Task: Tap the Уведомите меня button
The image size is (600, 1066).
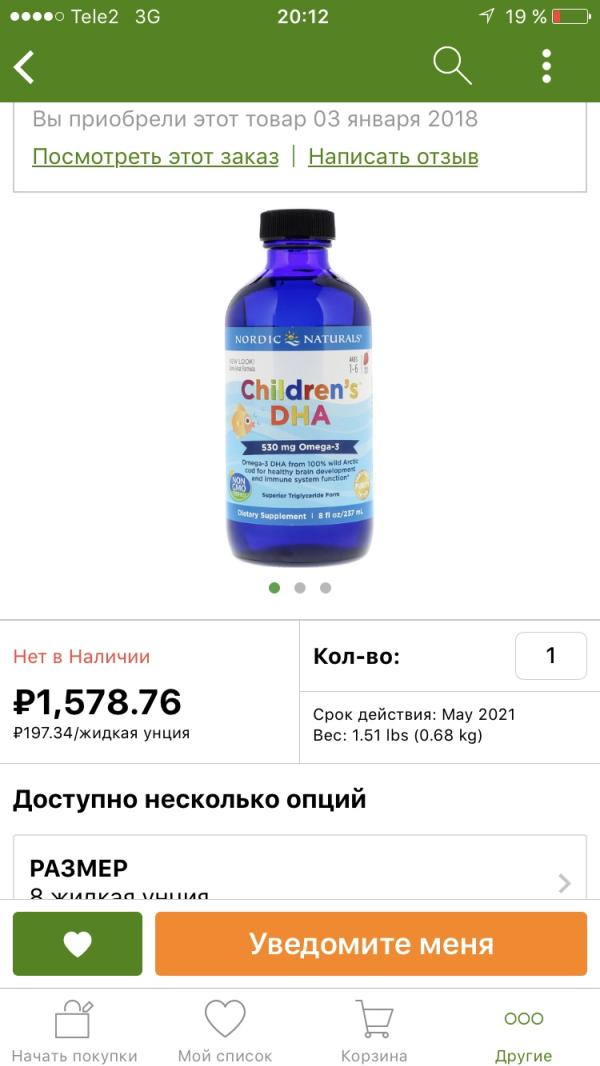Action: (371, 943)
